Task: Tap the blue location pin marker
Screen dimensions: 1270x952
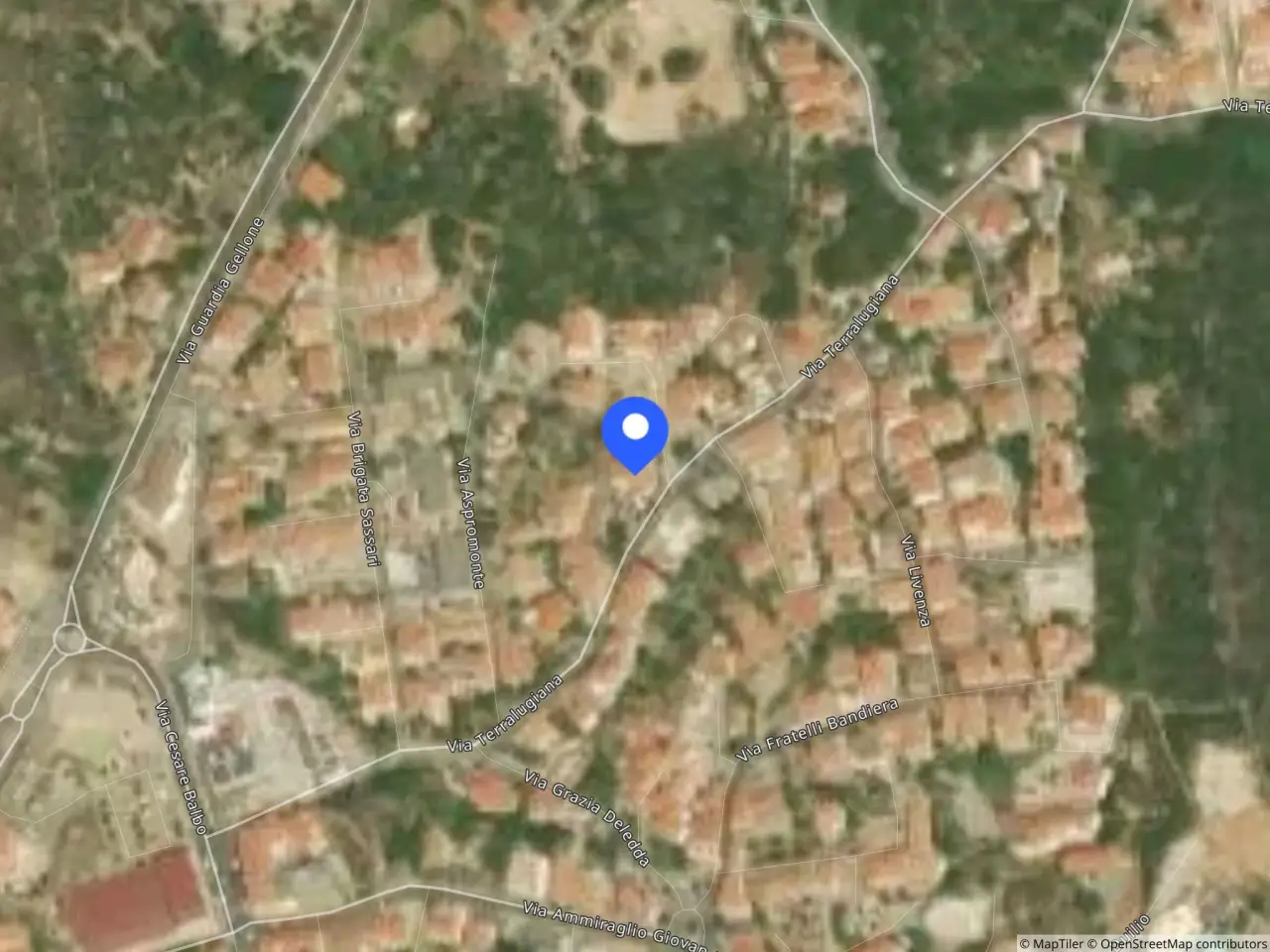Action: (x=635, y=434)
